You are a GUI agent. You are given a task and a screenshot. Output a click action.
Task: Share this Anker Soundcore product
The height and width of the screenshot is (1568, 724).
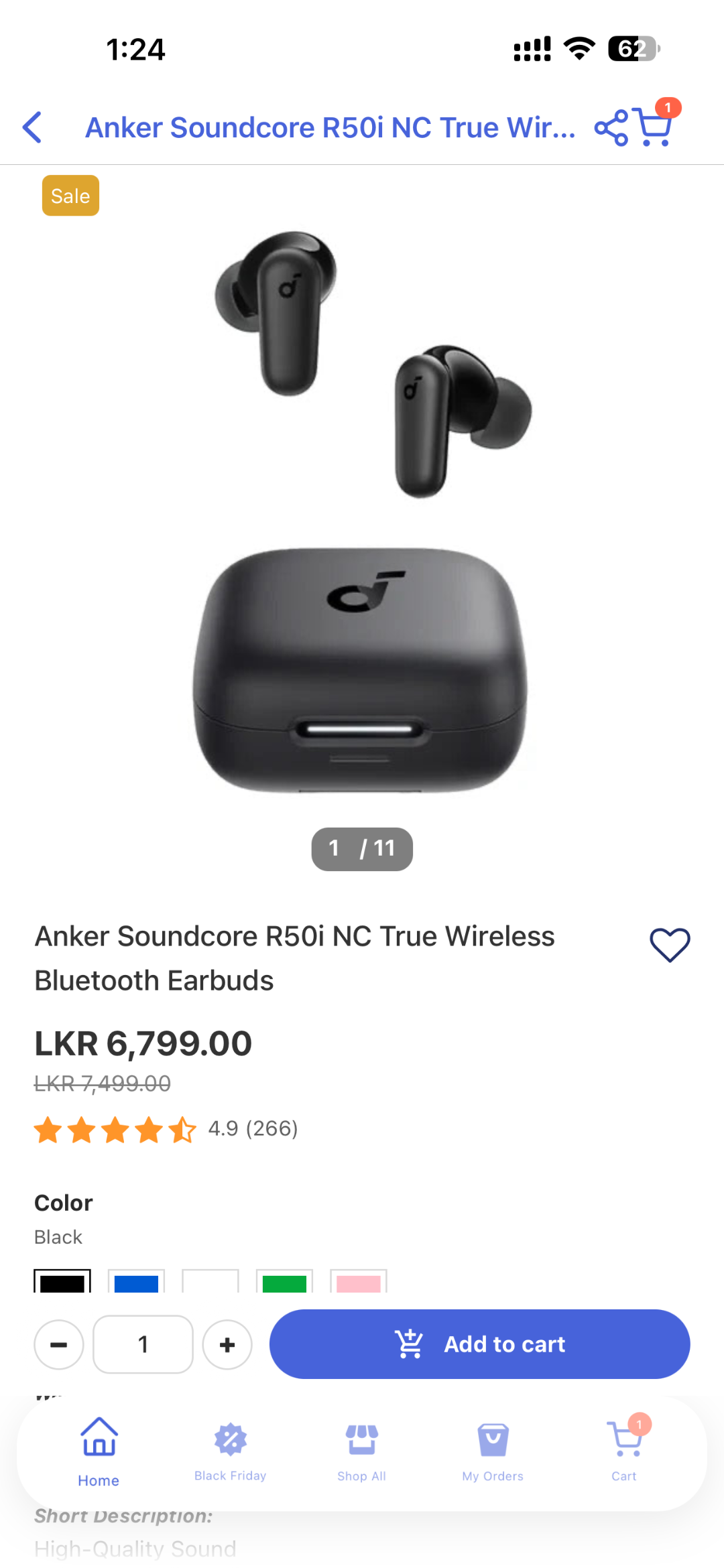pos(611,127)
